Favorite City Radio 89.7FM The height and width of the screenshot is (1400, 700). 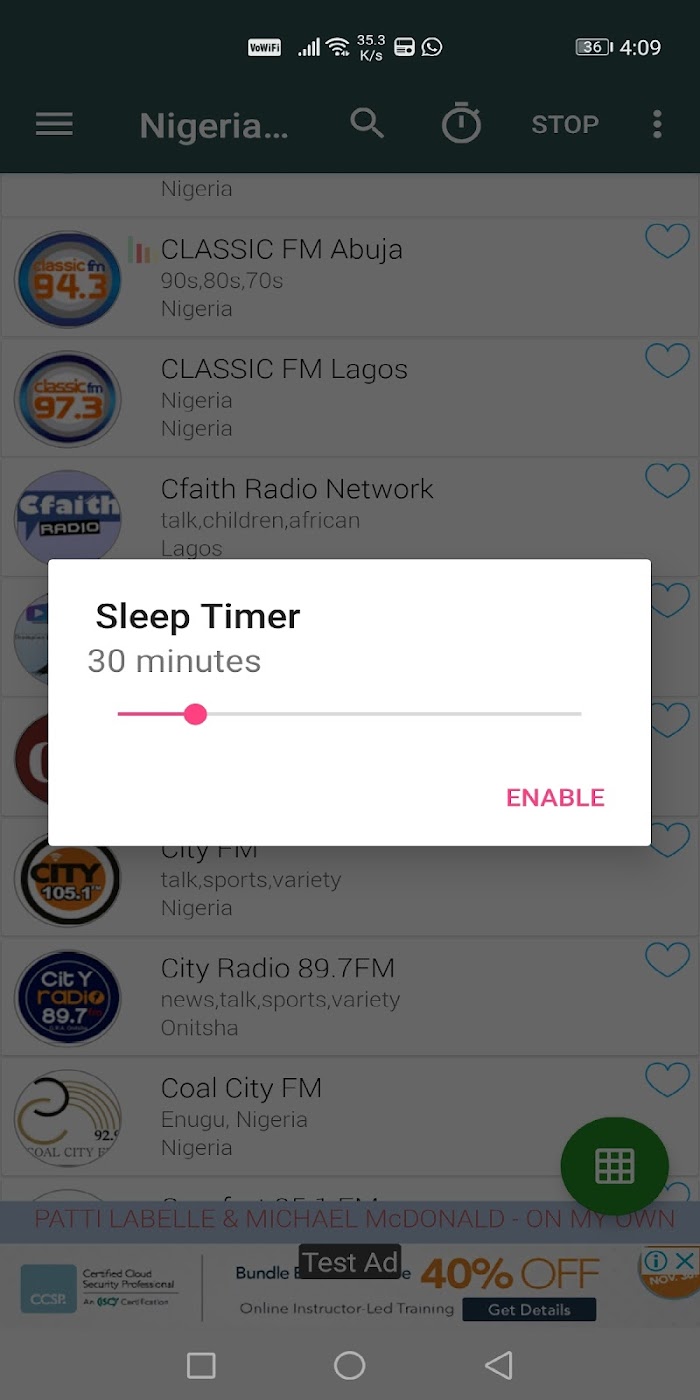pos(667,960)
